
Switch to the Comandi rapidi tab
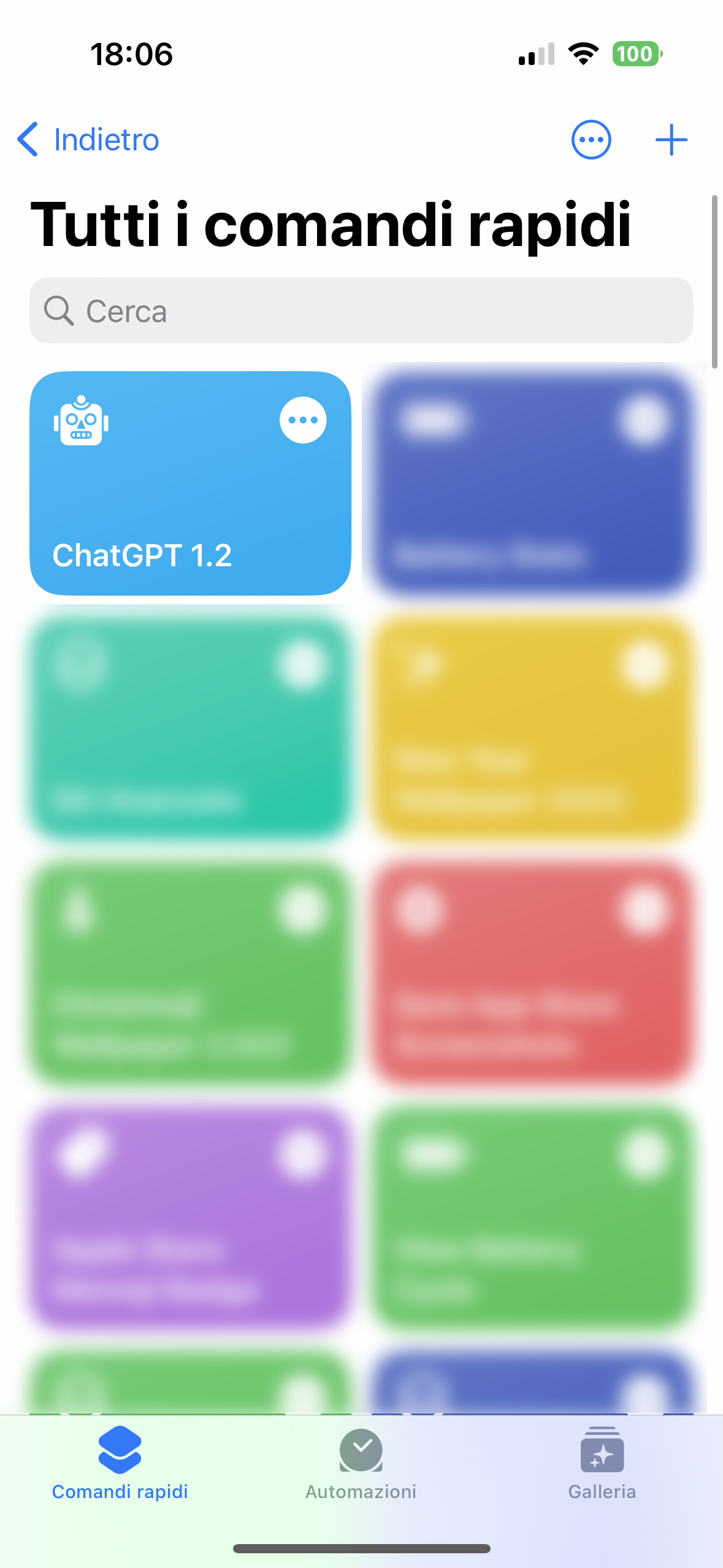[120, 1464]
